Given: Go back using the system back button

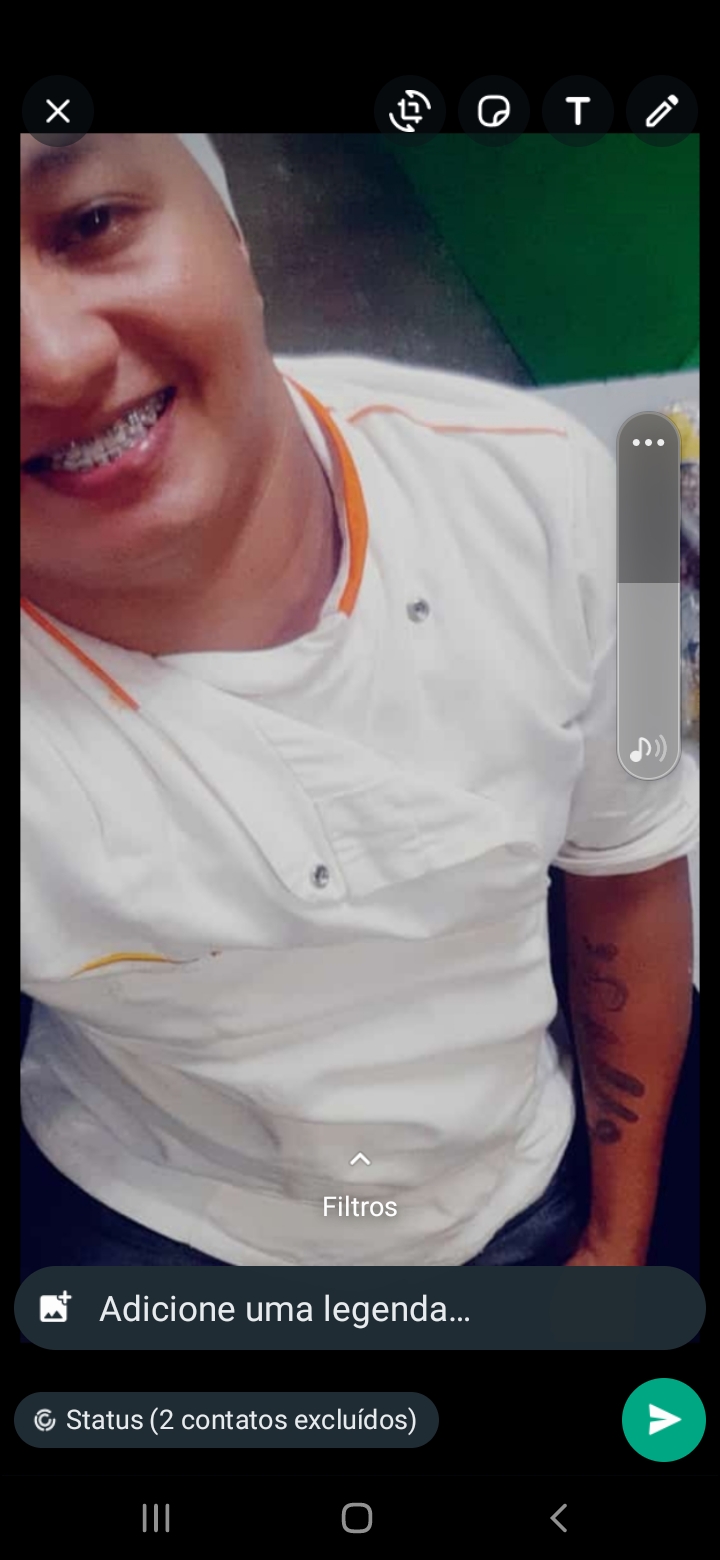Looking at the screenshot, I should tap(559, 1518).
